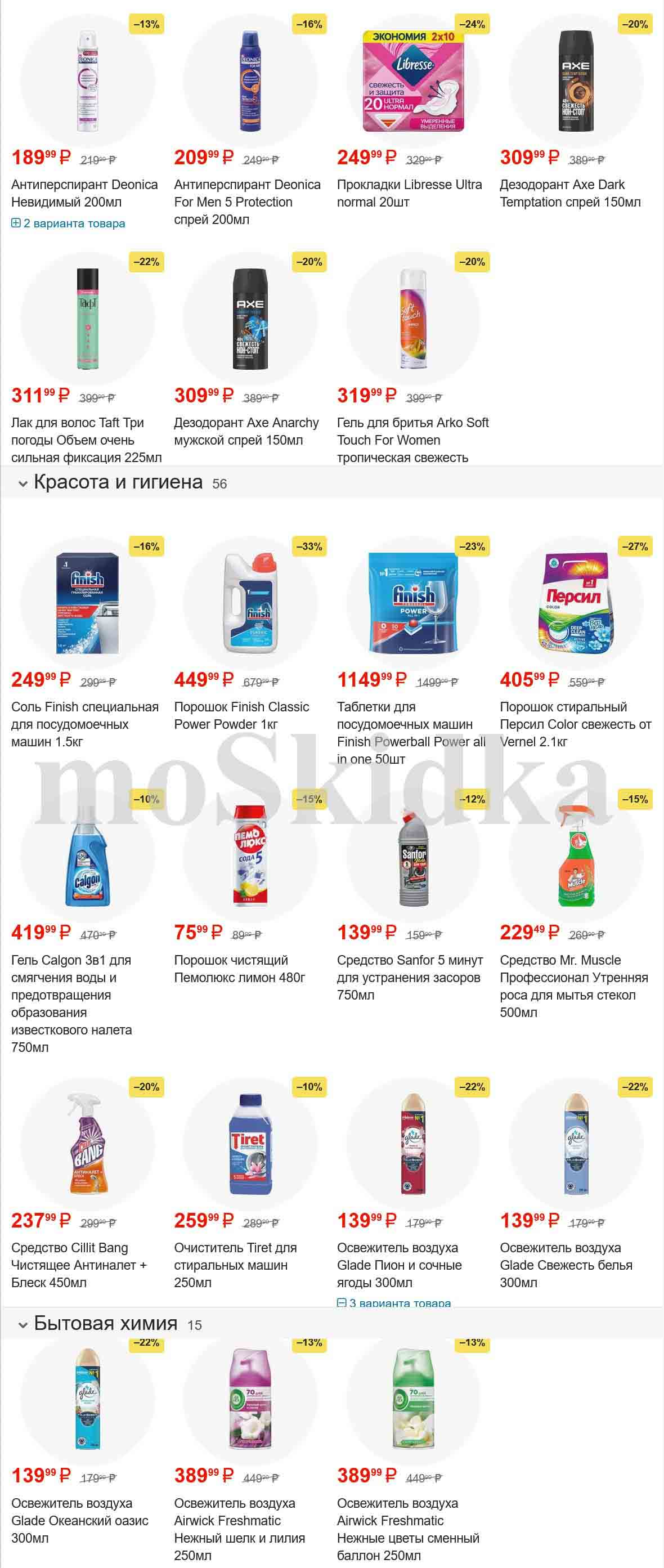Show 2 варианта товара for Deonica Невидимый
The width and height of the screenshot is (664, 1568).
pyautogui.click(x=68, y=223)
